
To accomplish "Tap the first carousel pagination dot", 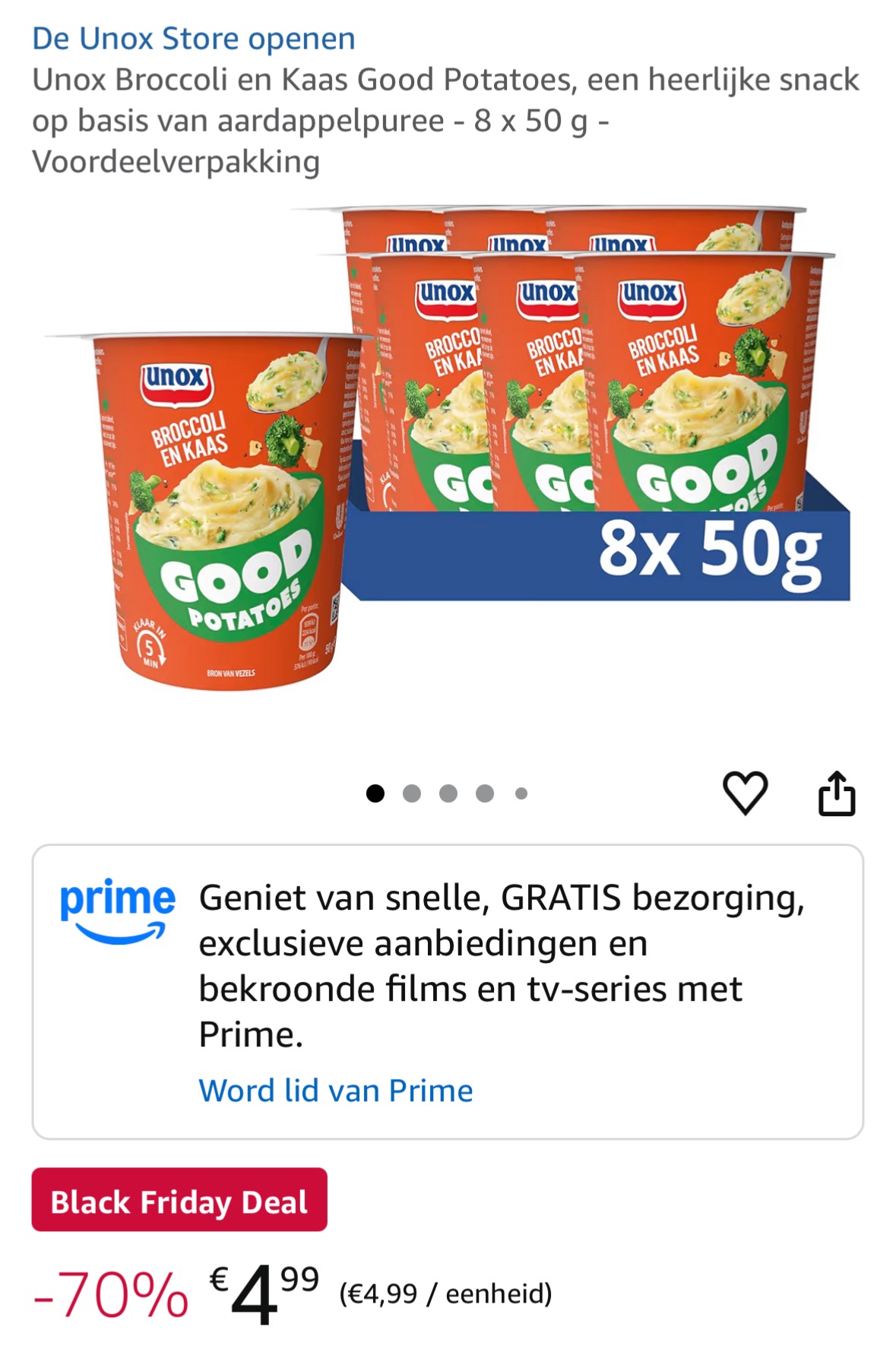I will tap(377, 793).
